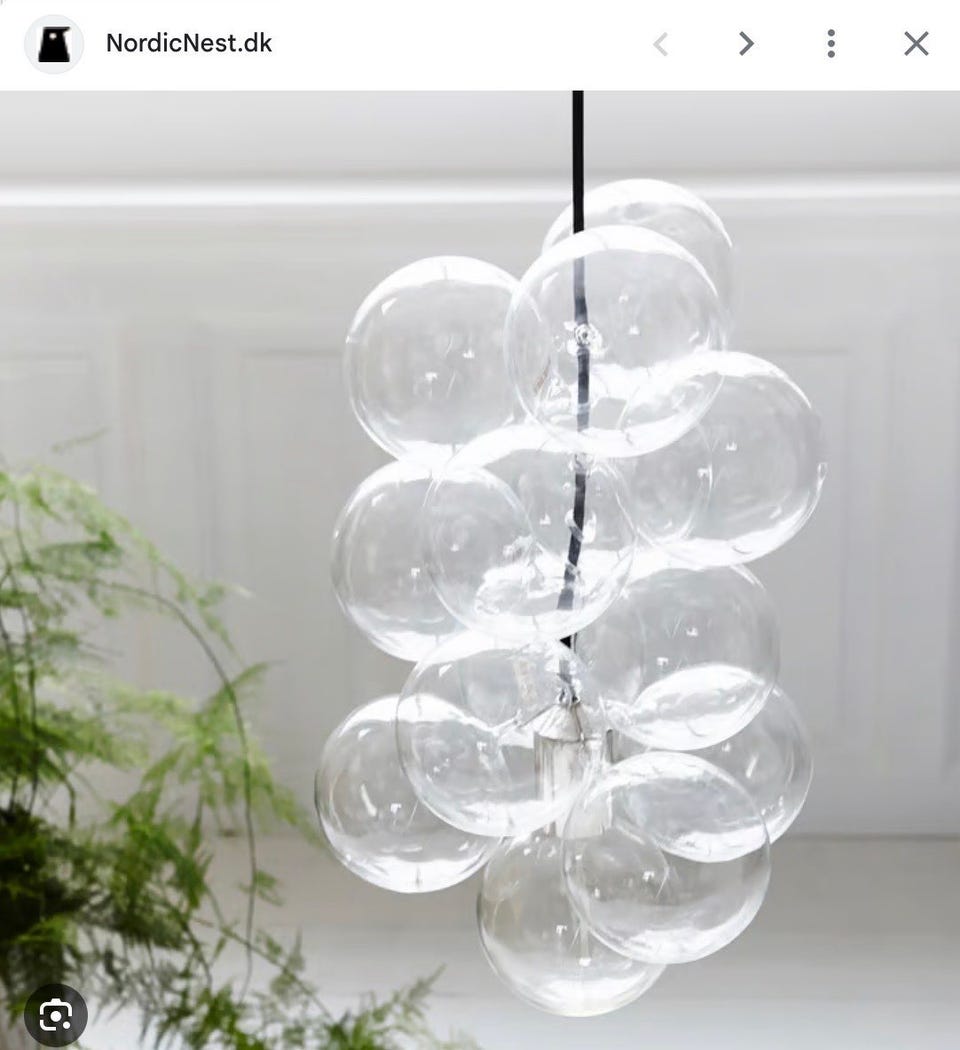The height and width of the screenshot is (1050, 960).
Task: Collapse back using the left chevron
Action: [661, 43]
